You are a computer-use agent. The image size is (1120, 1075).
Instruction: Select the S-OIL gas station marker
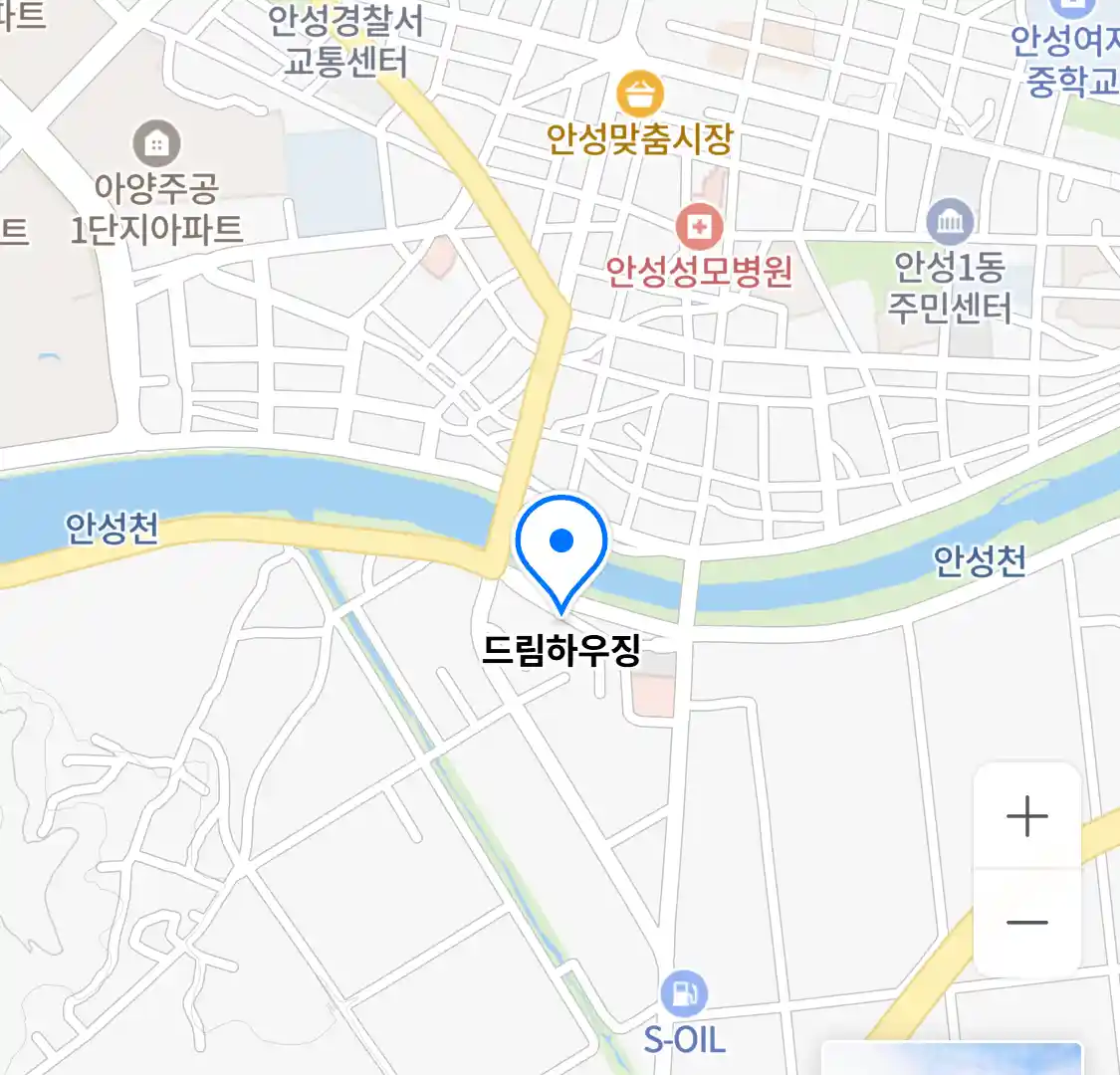click(684, 993)
